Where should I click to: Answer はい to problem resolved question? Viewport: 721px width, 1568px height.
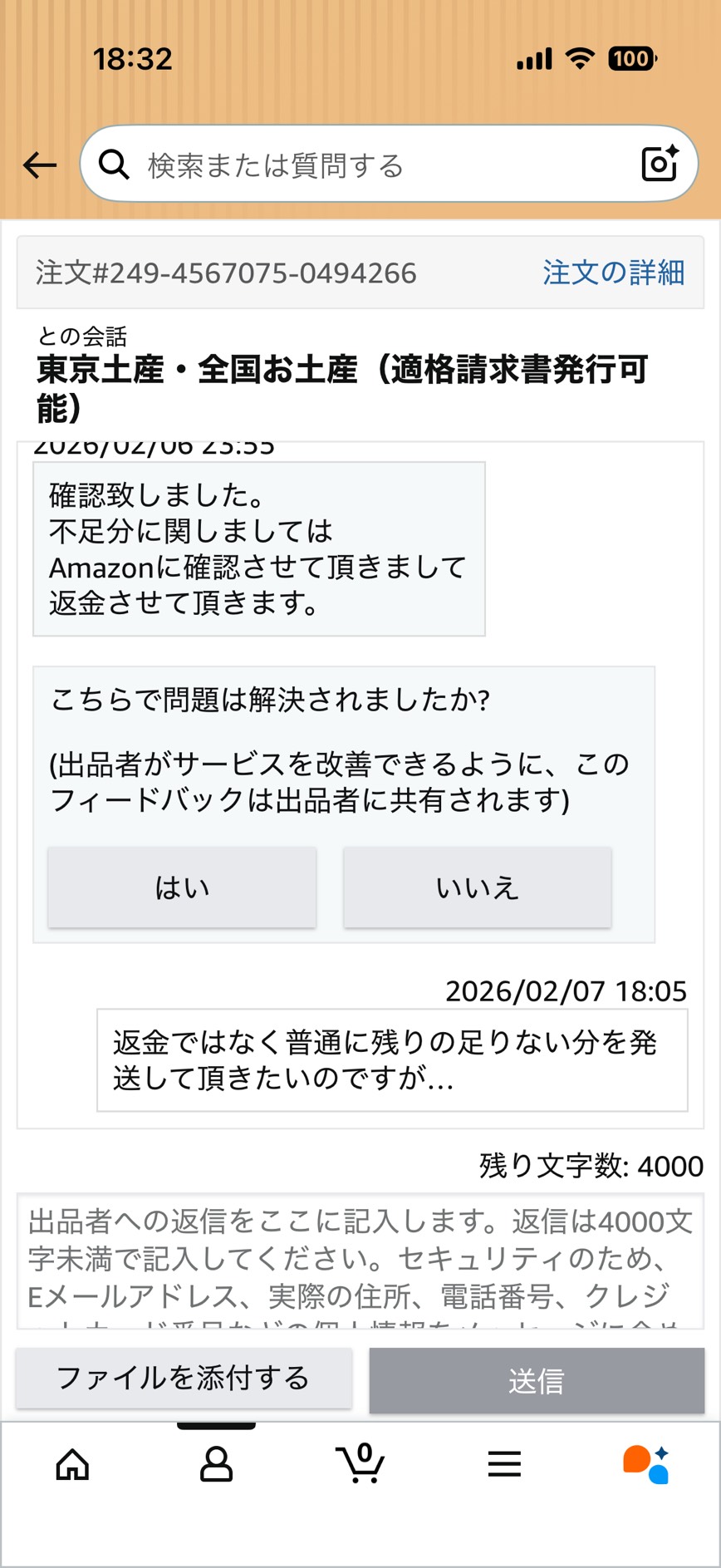click(182, 887)
